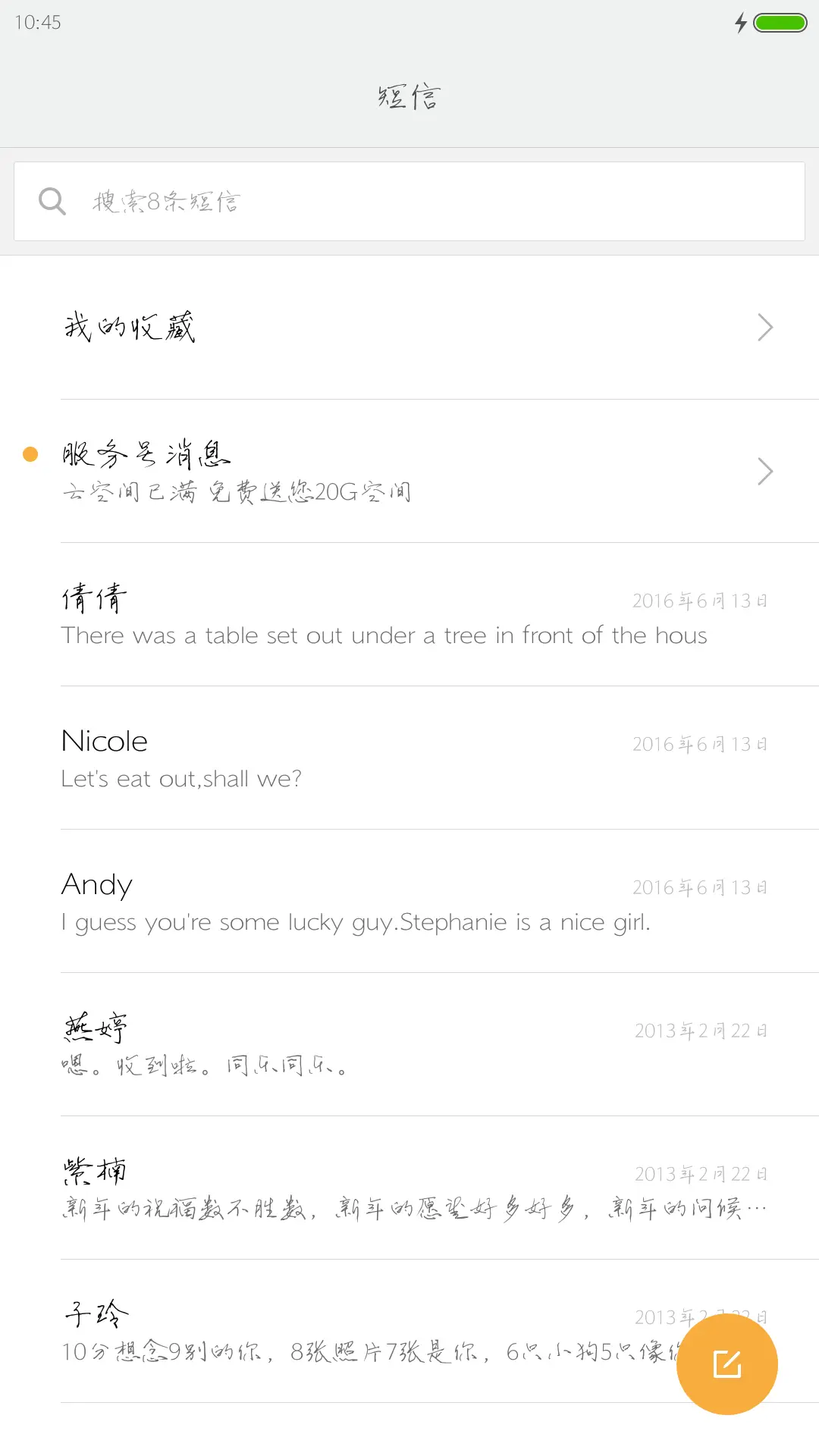Tap the 短信 title at the top
Image resolution: width=819 pixels, height=1456 pixels.
(408, 96)
